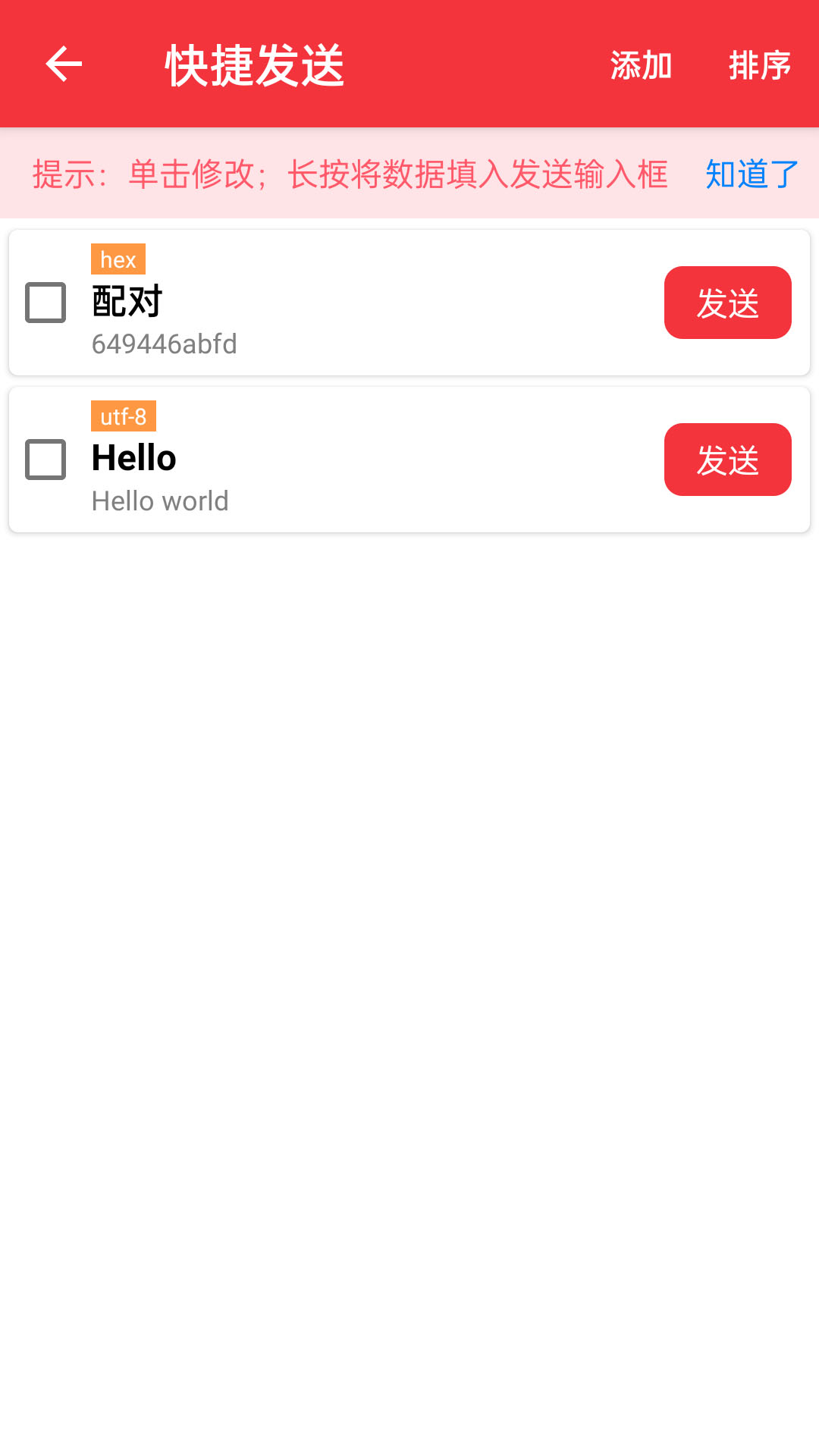
Task: Click the hex data 649446abfd text
Action: tap(164, 344)
